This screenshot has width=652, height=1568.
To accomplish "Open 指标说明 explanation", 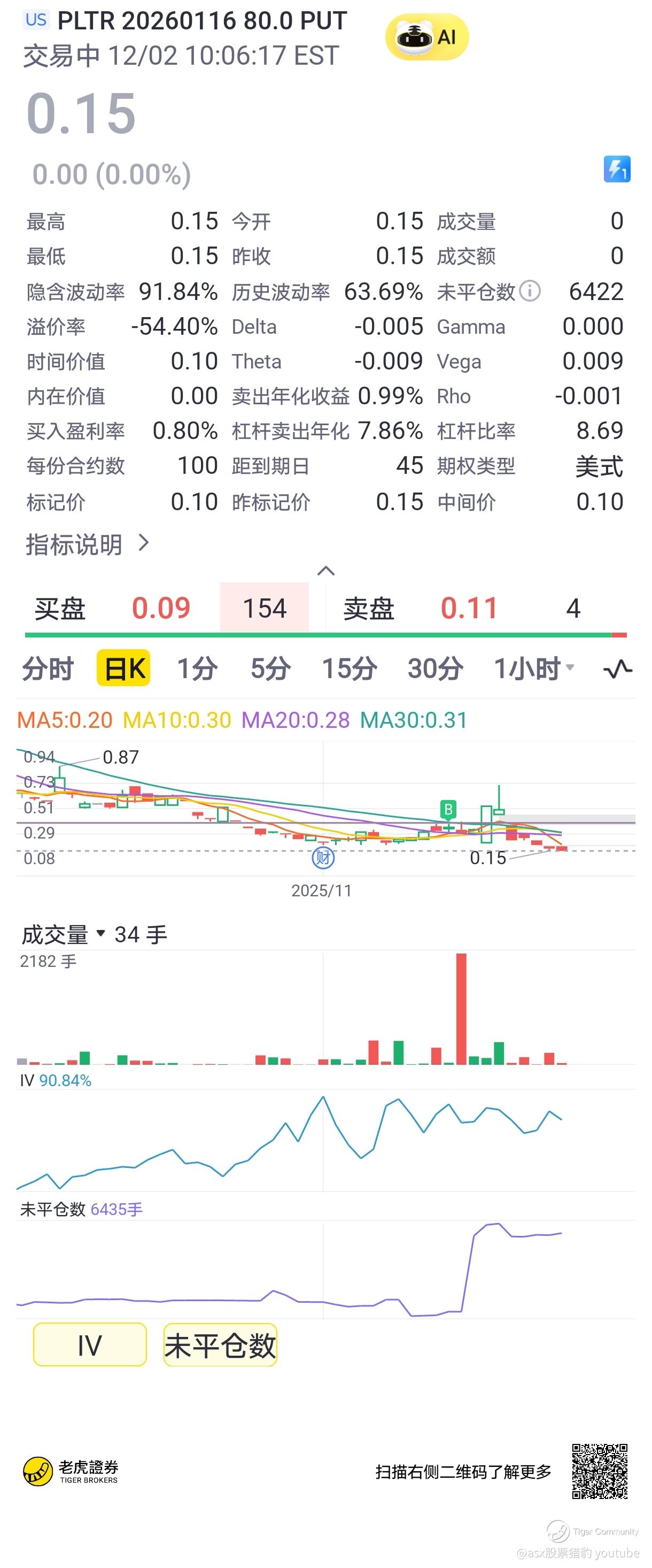I will point(87,543).
